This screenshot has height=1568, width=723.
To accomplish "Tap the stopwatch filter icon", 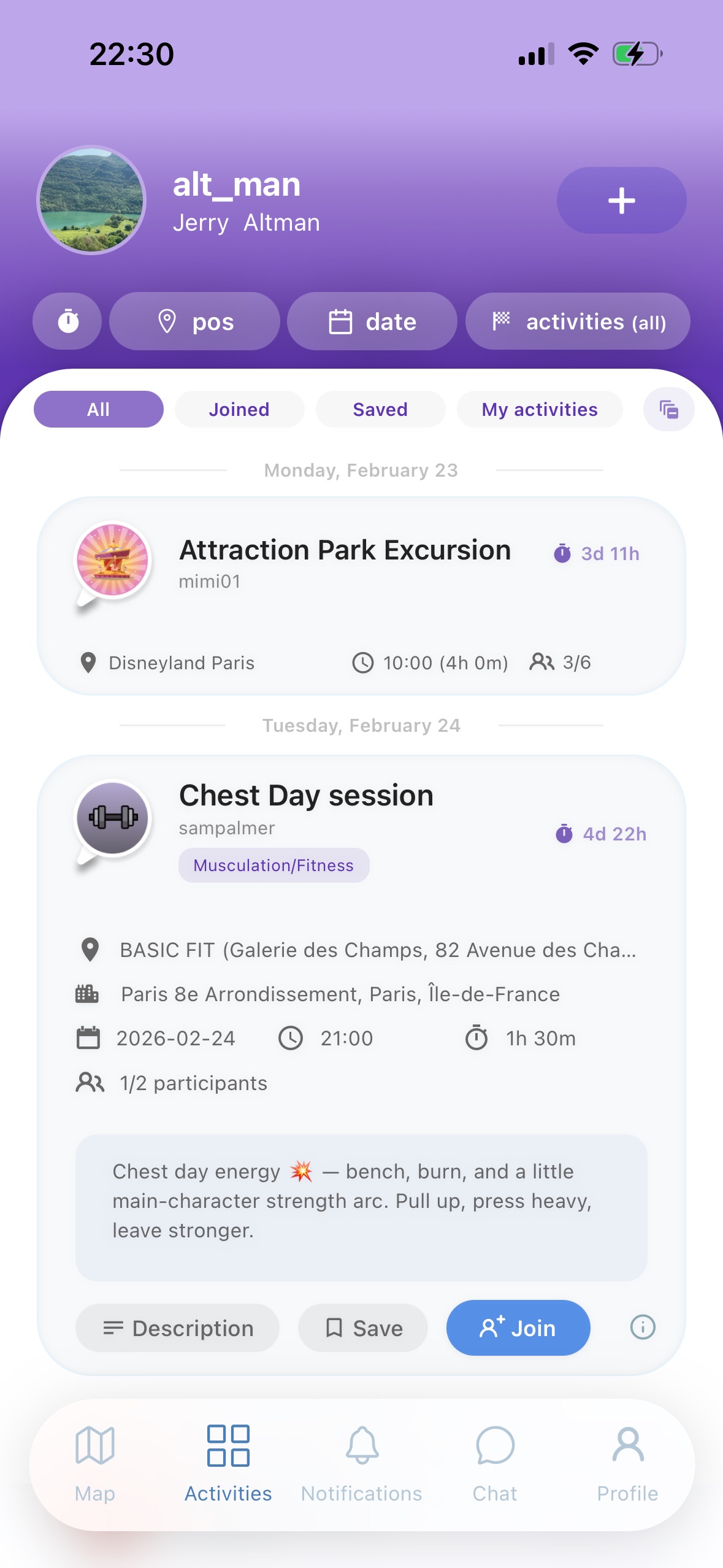I will point(67,321).
